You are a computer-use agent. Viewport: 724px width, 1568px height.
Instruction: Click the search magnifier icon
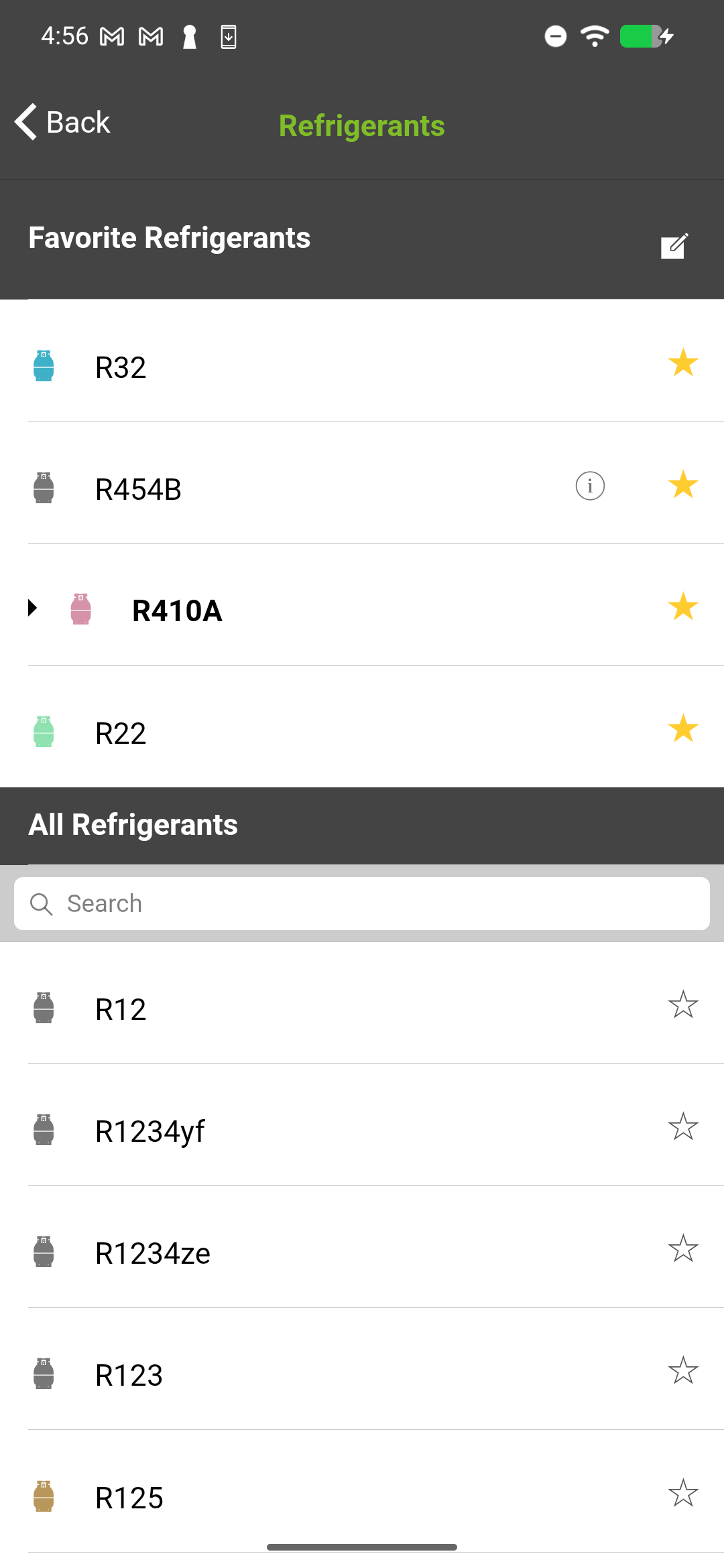pos(42,903)
